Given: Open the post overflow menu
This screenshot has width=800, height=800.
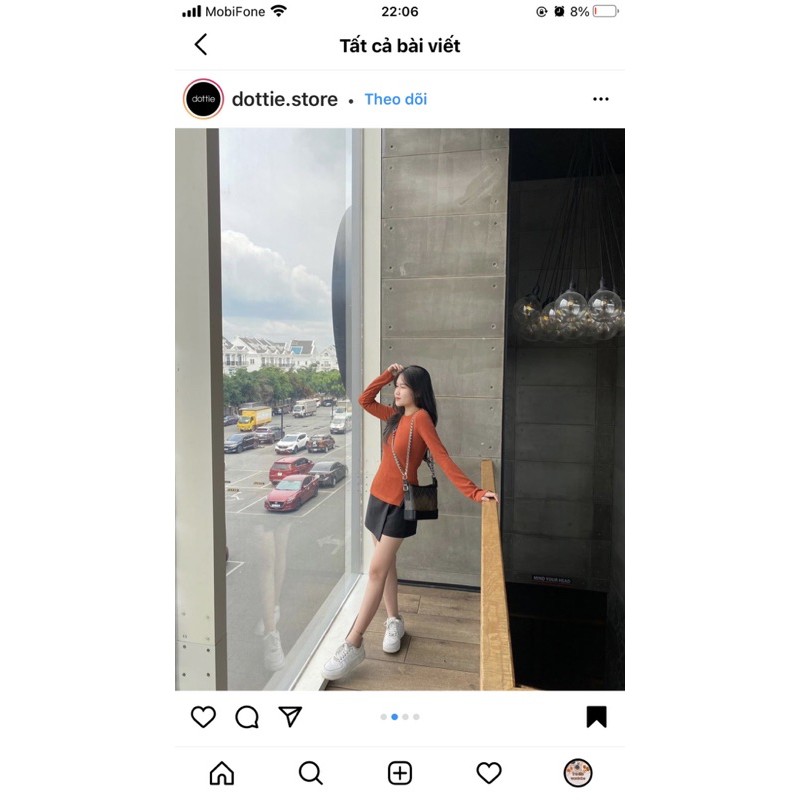Looking at the screenshot, I should [x=600, y=99].
